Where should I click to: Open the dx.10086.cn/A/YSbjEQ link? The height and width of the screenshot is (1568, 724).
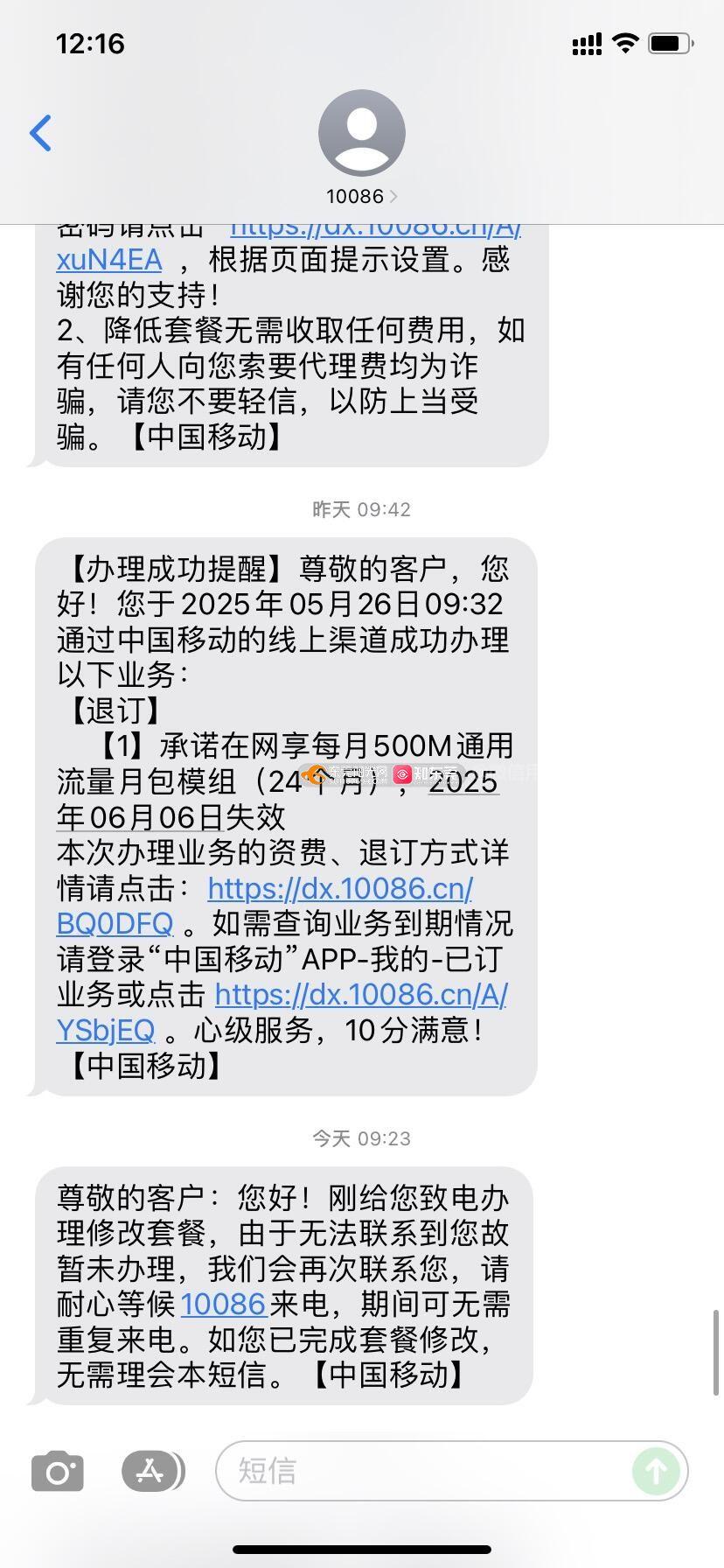(x=282, y=1012)
